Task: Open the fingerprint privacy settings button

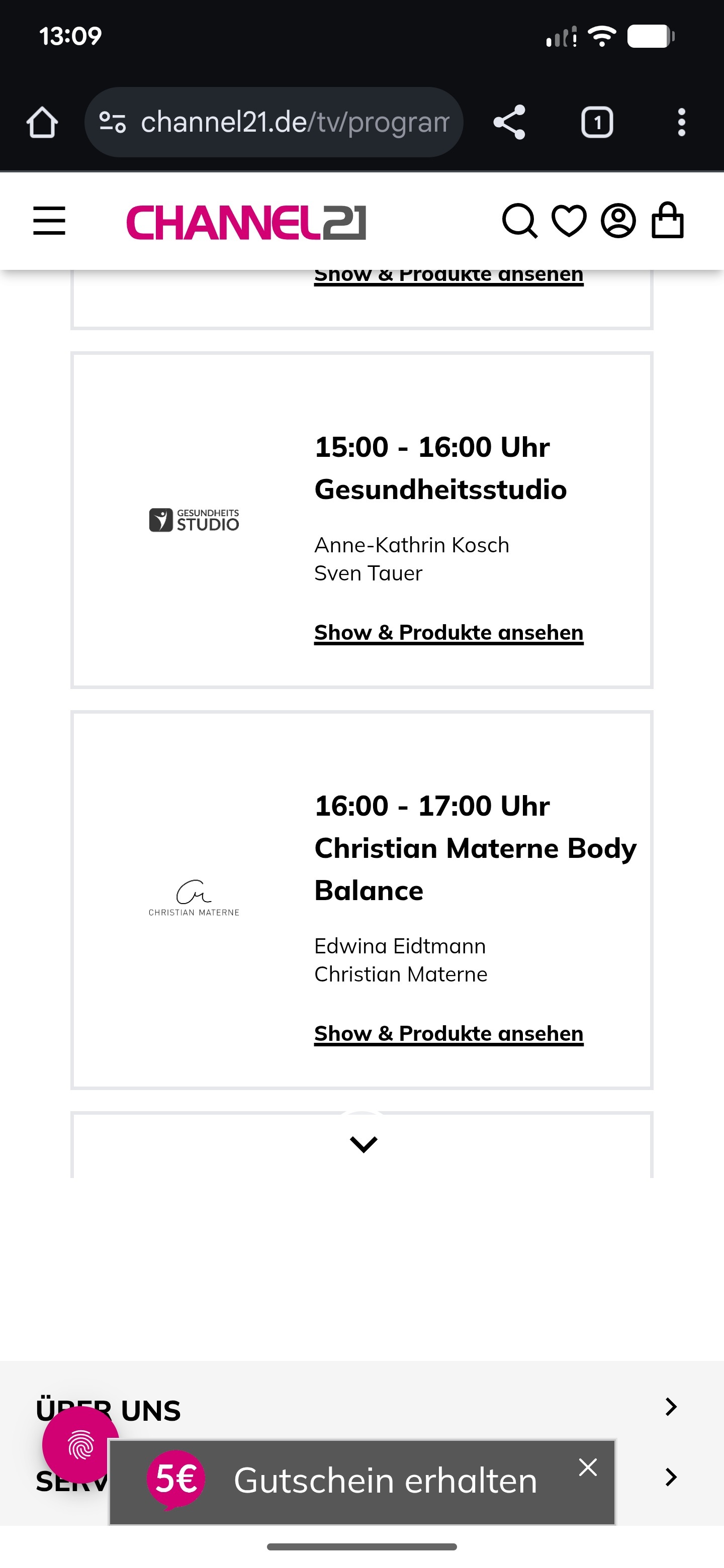Action: (x=80, y=1445)
